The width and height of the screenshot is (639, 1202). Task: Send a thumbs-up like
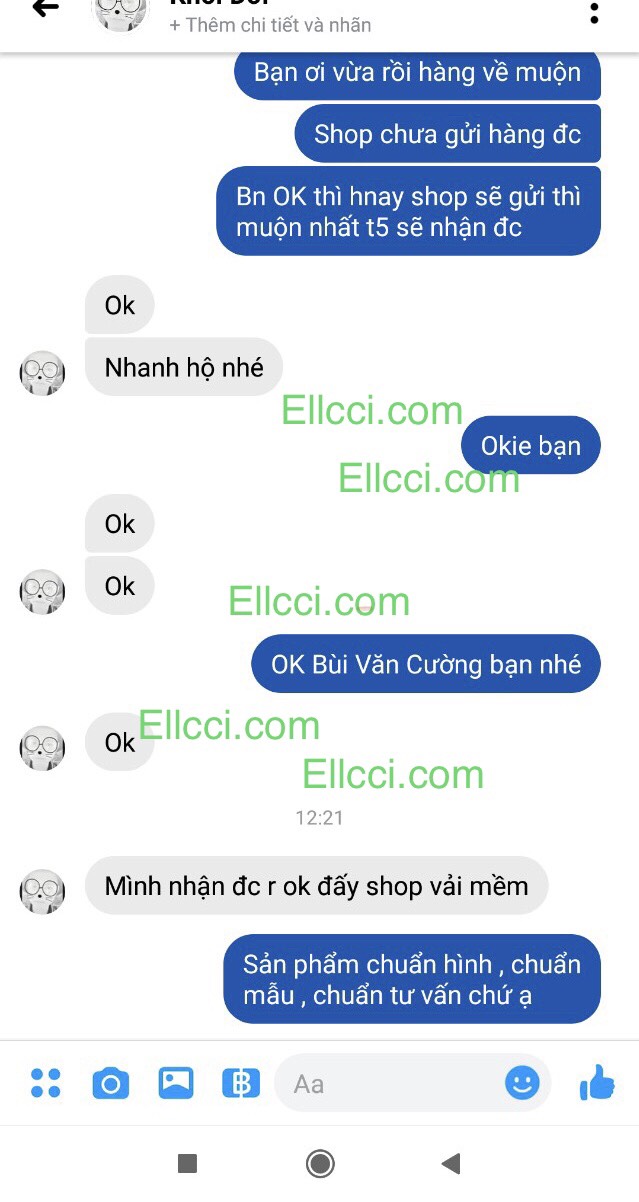[597, 1082]
